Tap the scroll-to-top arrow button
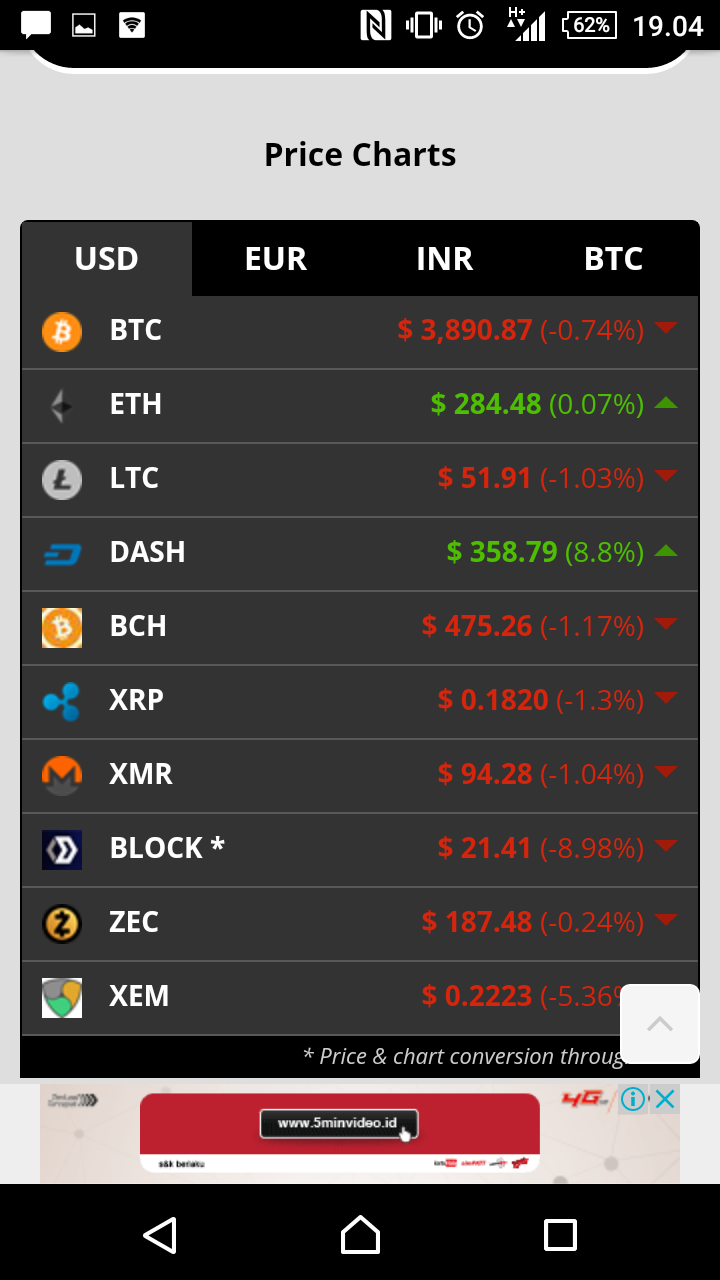The image size is (720, 1280). click(660, 1024)
